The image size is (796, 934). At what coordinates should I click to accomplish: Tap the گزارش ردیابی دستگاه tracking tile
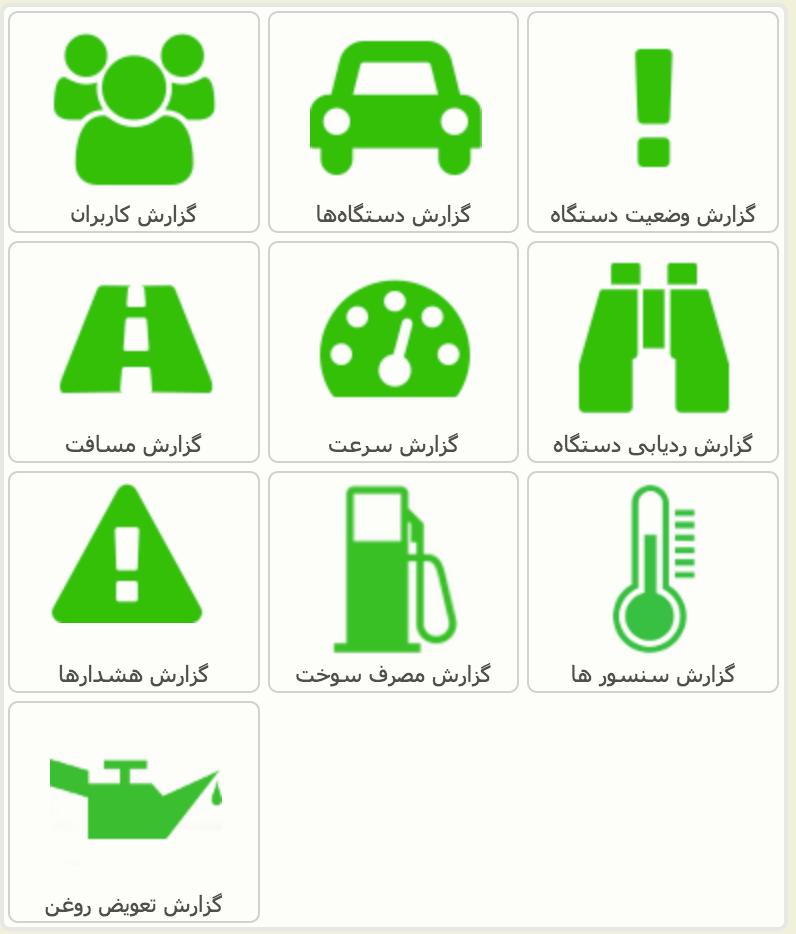pyautogui.click(x=653, y=352)
